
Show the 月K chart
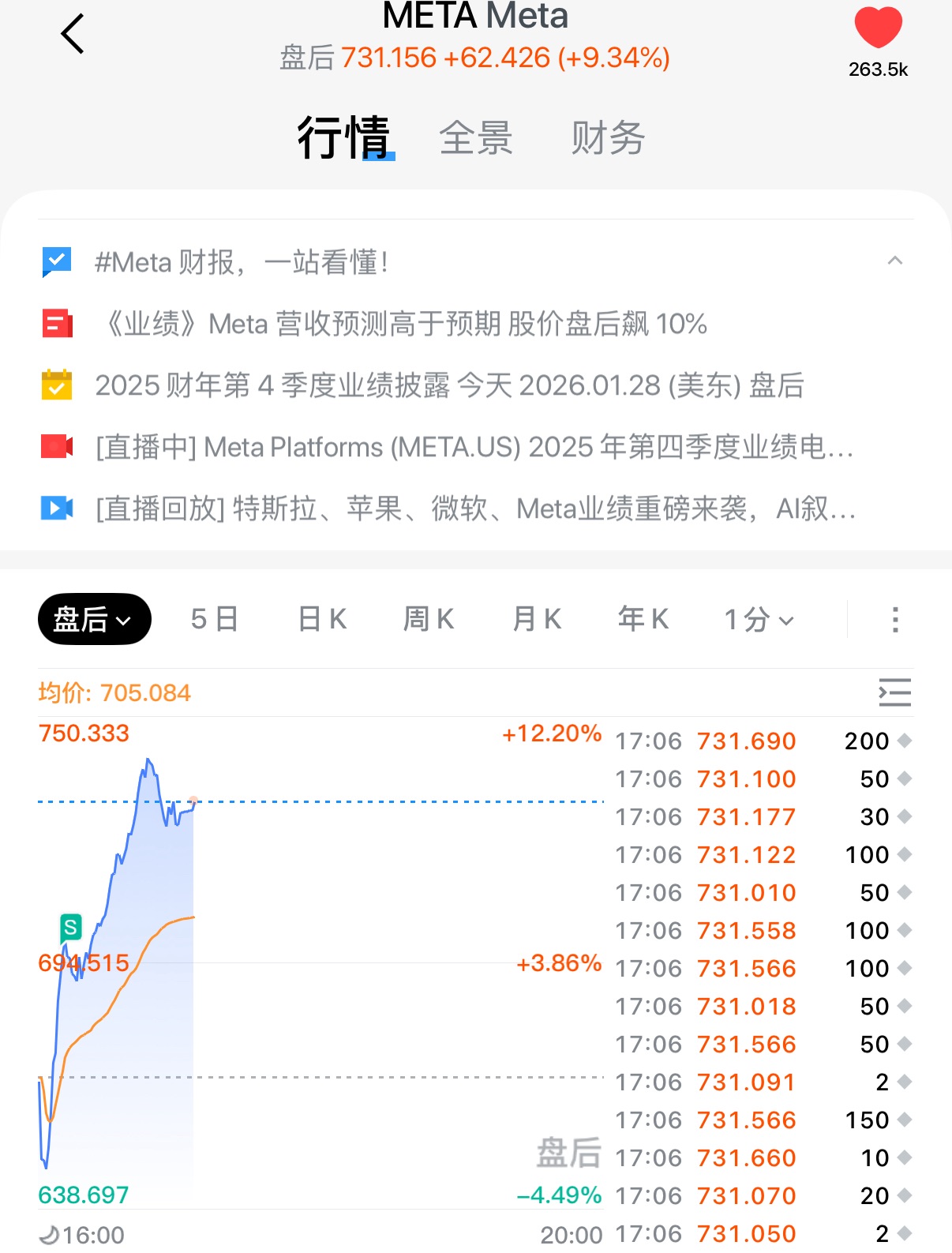pyautogui.click(x=537, y=619)
